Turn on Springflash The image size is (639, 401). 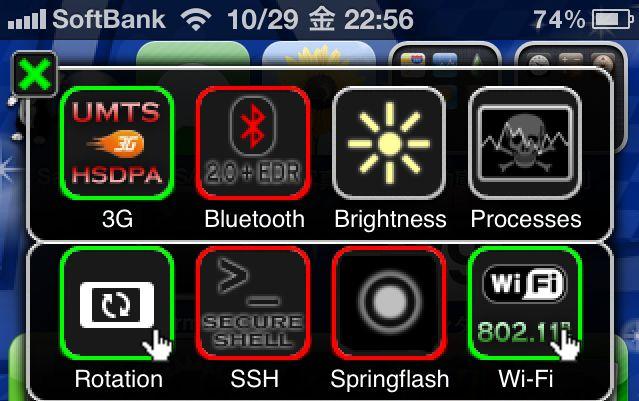[x=389, y=302]
